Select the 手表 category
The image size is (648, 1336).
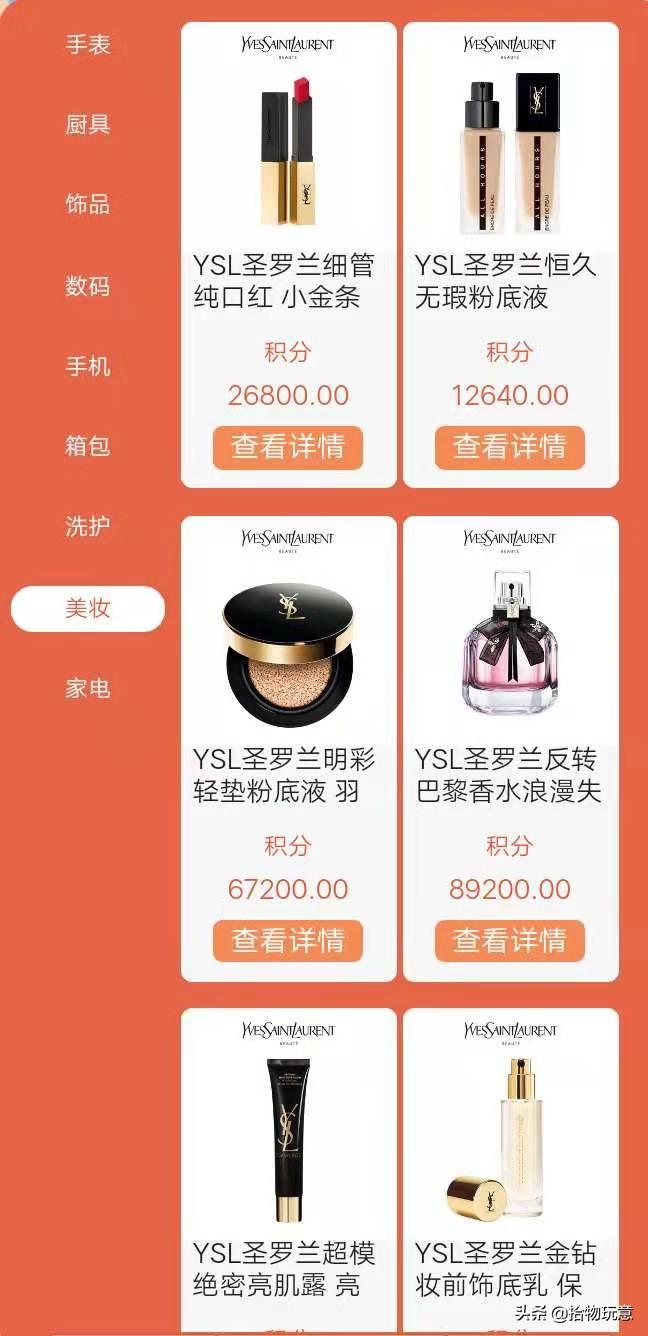pyautogui.click(x=88, y=44)
